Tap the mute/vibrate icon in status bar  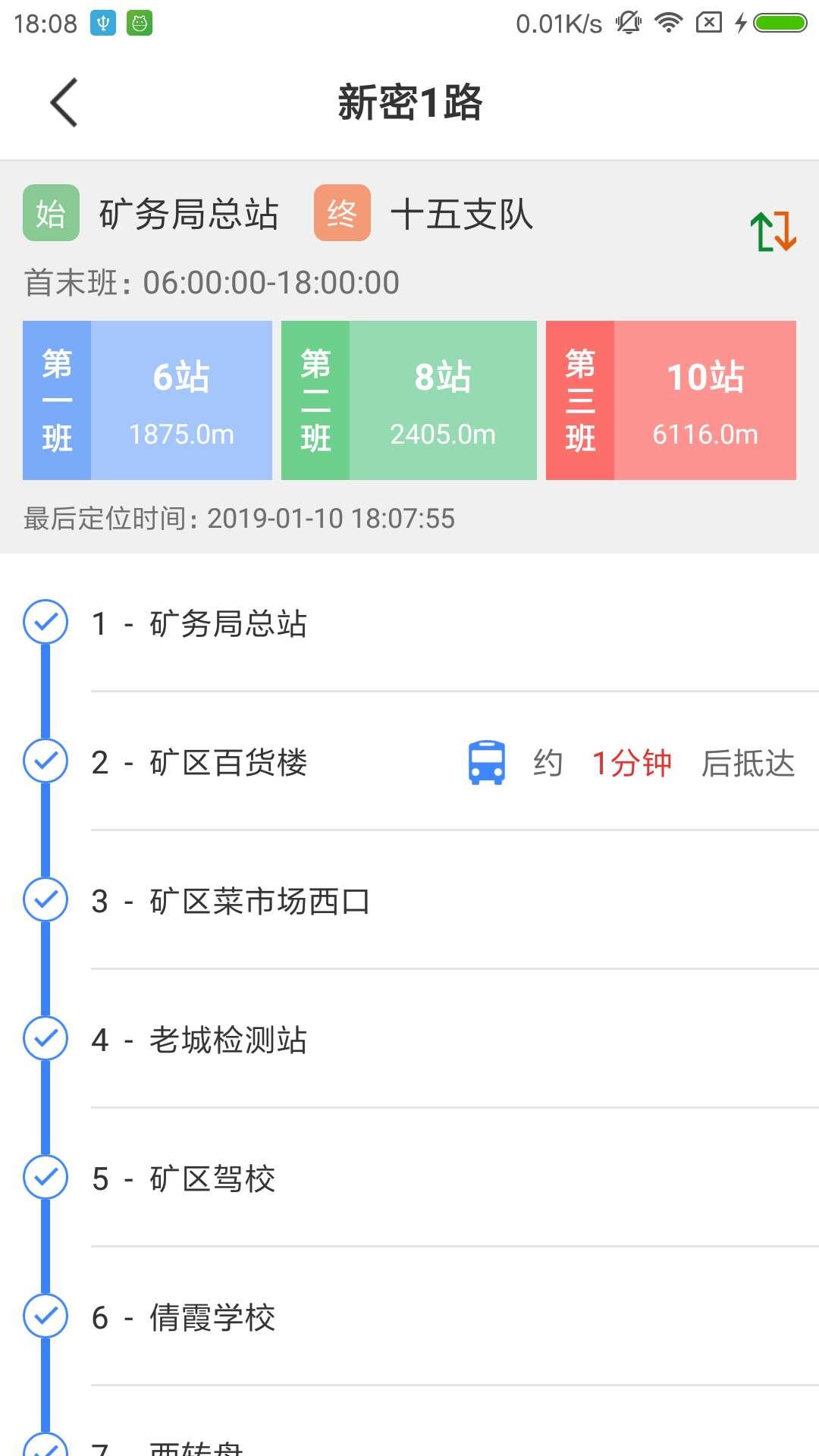point(627,23)
